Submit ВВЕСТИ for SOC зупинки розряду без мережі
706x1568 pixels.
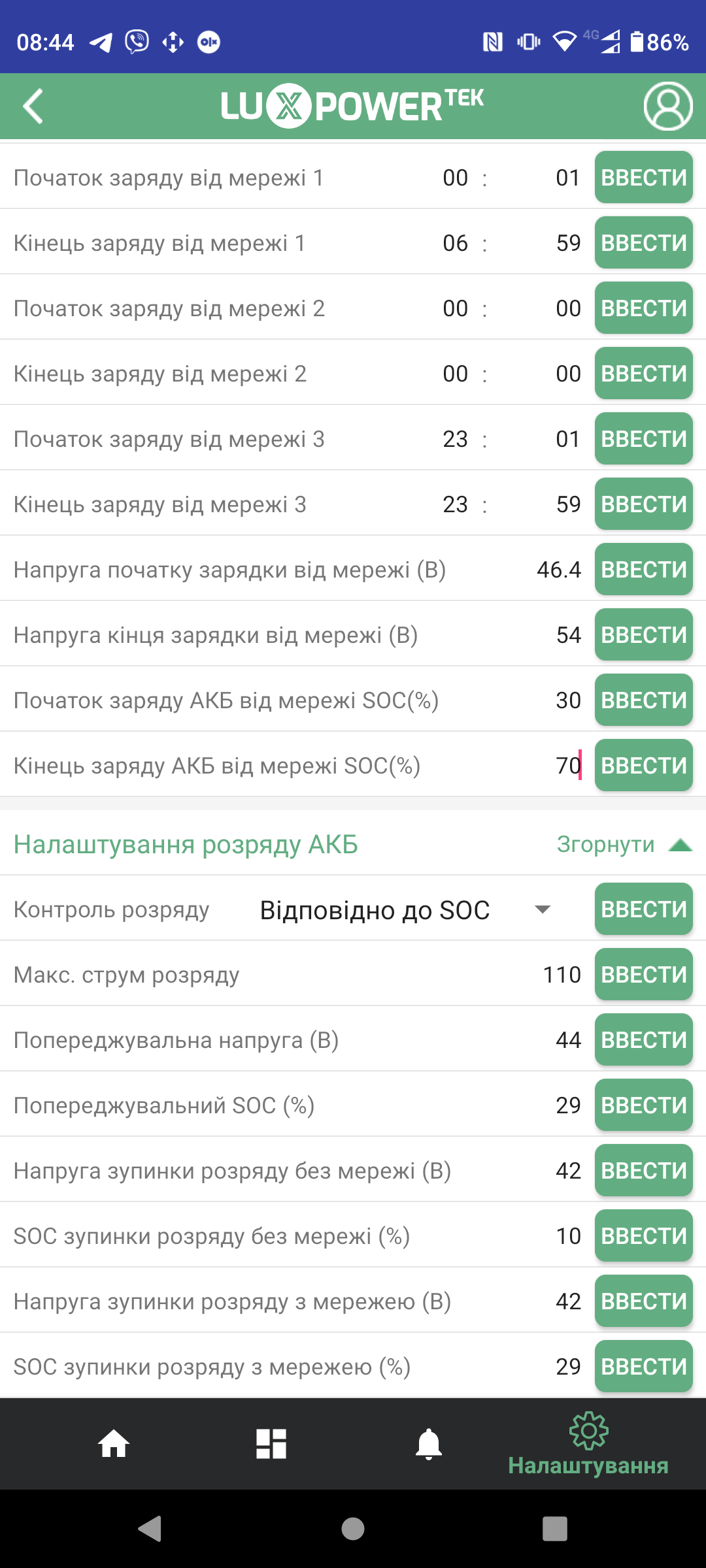point(643,1235)
